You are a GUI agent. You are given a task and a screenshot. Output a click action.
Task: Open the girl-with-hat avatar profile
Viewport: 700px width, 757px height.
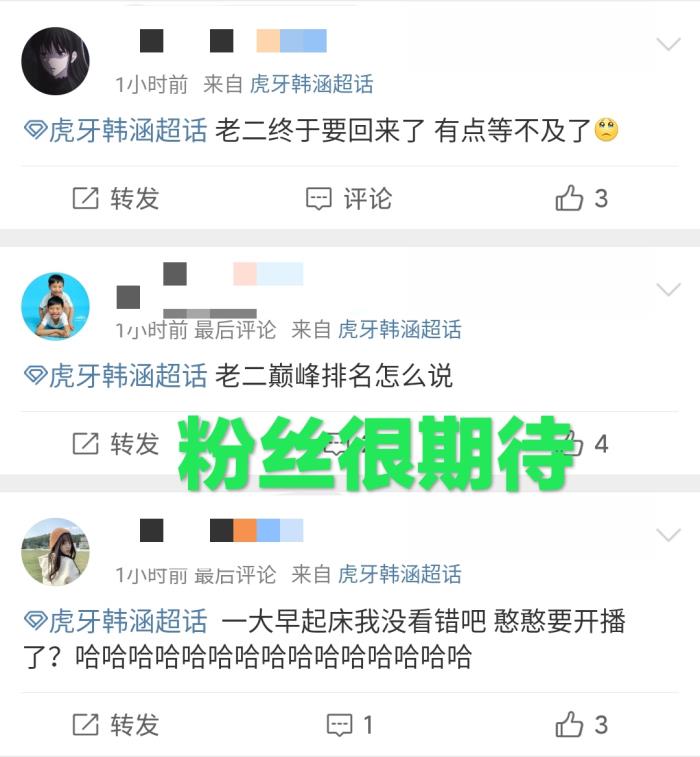(x=55, y=551)
